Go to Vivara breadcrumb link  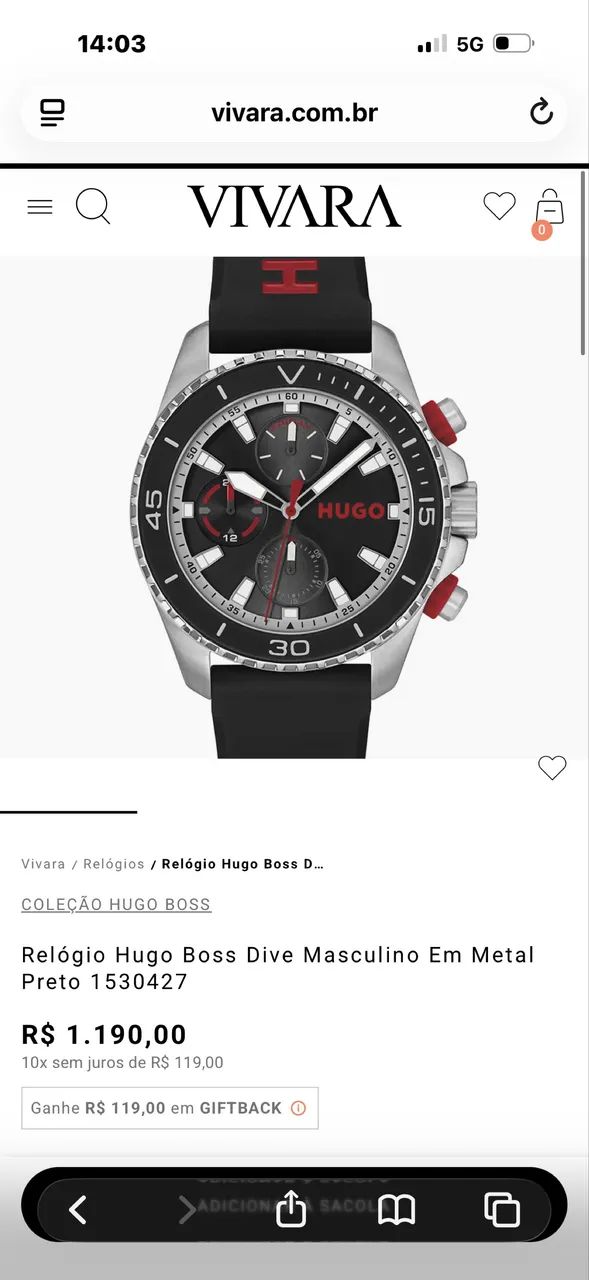coord(43,864)
